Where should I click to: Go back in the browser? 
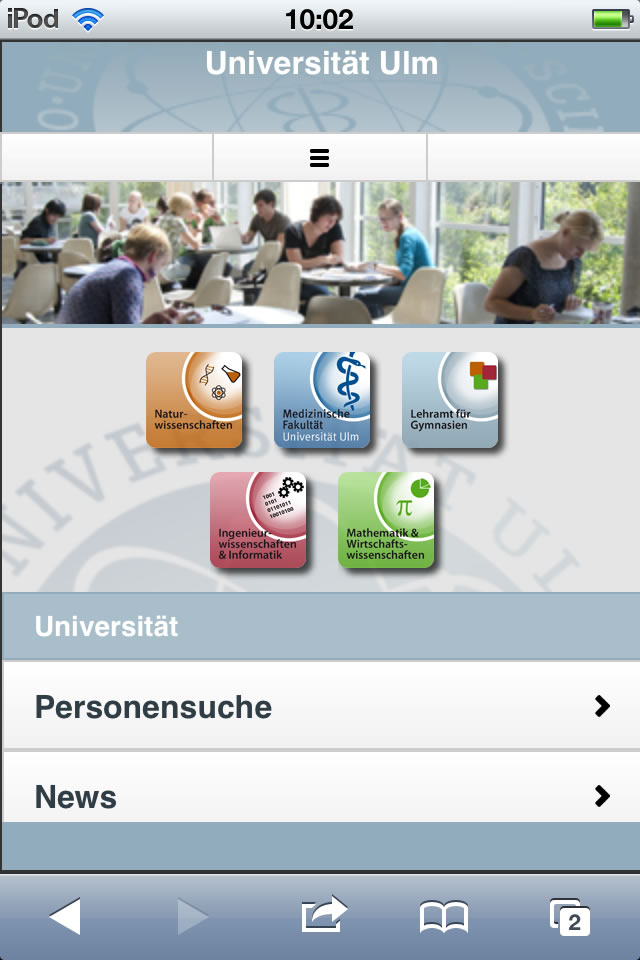pyautogui.click(x=65, y=916)
